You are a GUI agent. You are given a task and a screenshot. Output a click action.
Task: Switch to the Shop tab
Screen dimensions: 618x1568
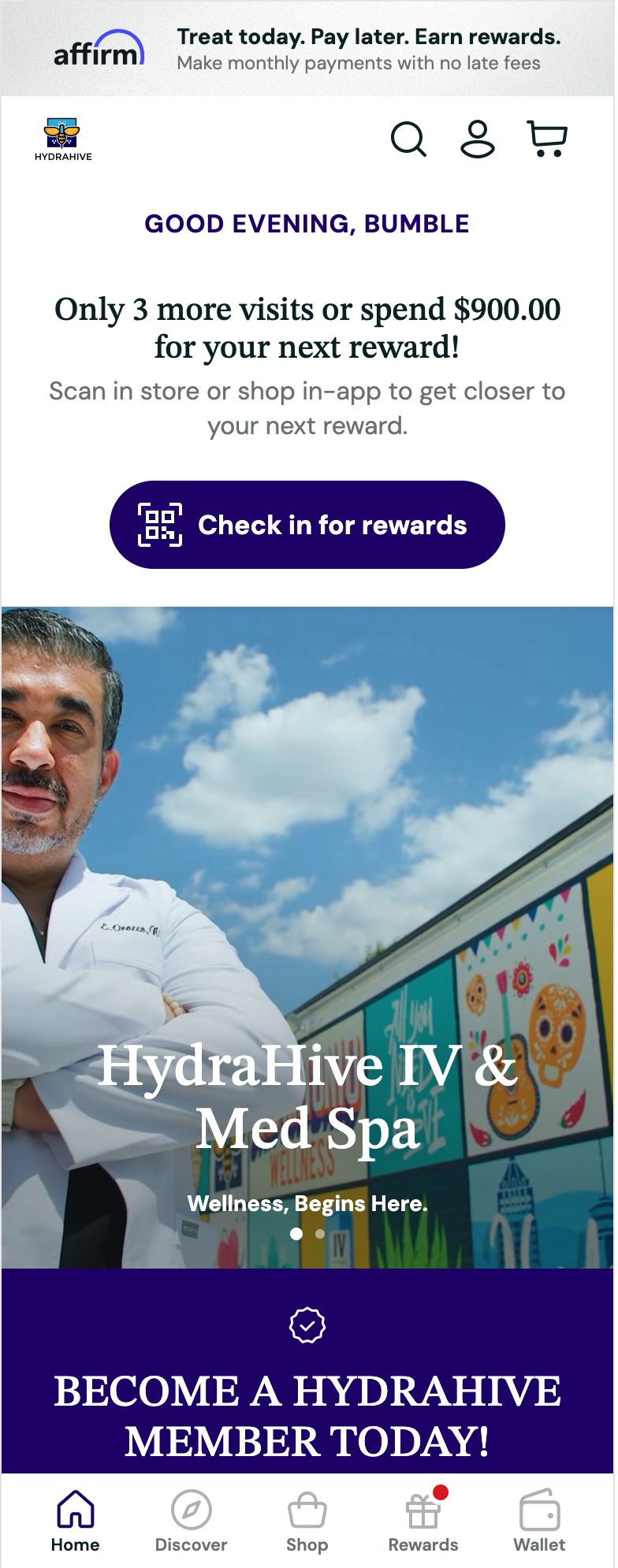(307, 1521)
